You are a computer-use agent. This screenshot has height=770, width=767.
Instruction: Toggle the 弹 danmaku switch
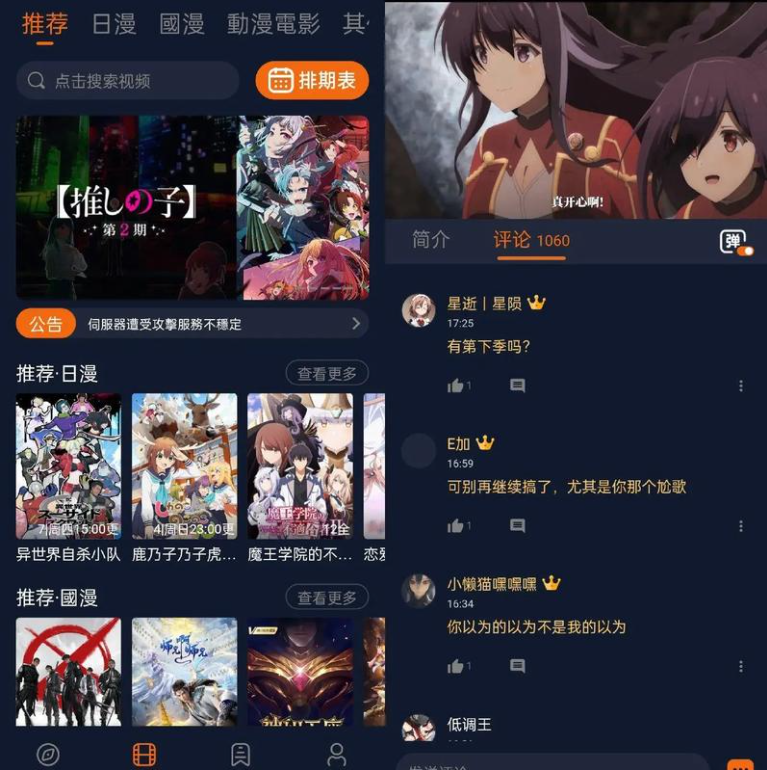(x=737, y=242)
